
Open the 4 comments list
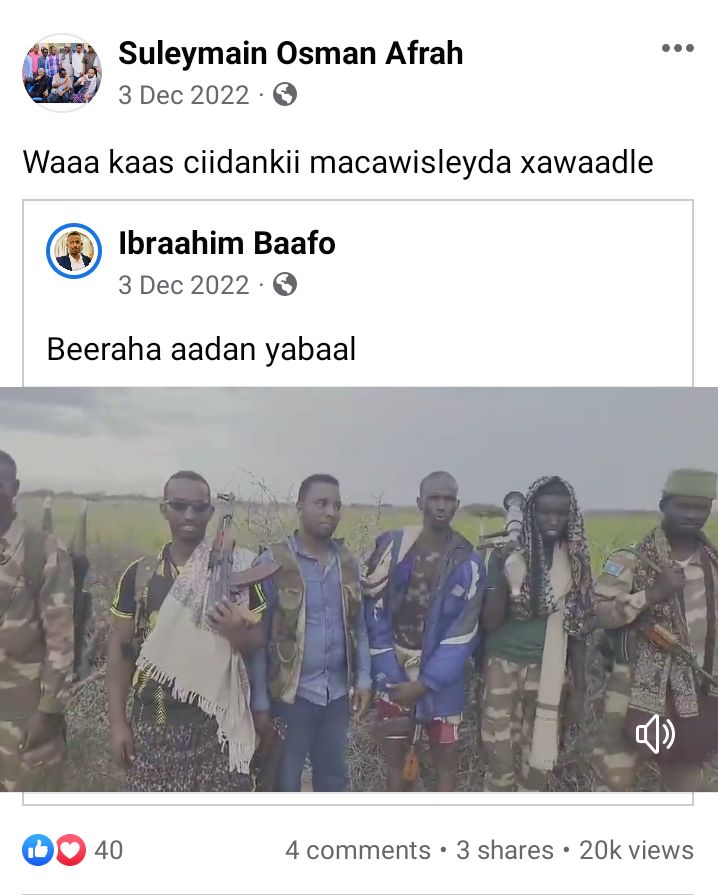357,850
